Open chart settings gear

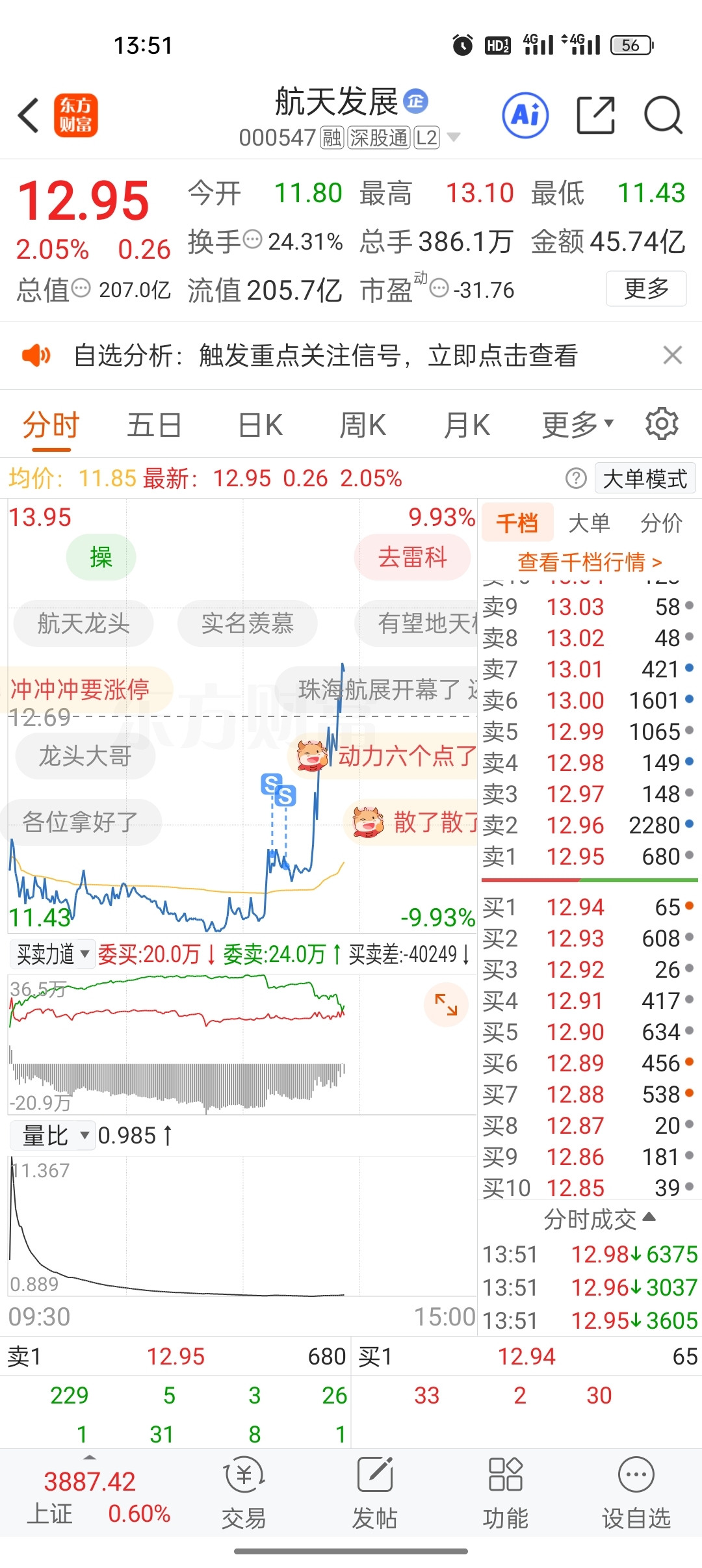[x=662, y=425]
